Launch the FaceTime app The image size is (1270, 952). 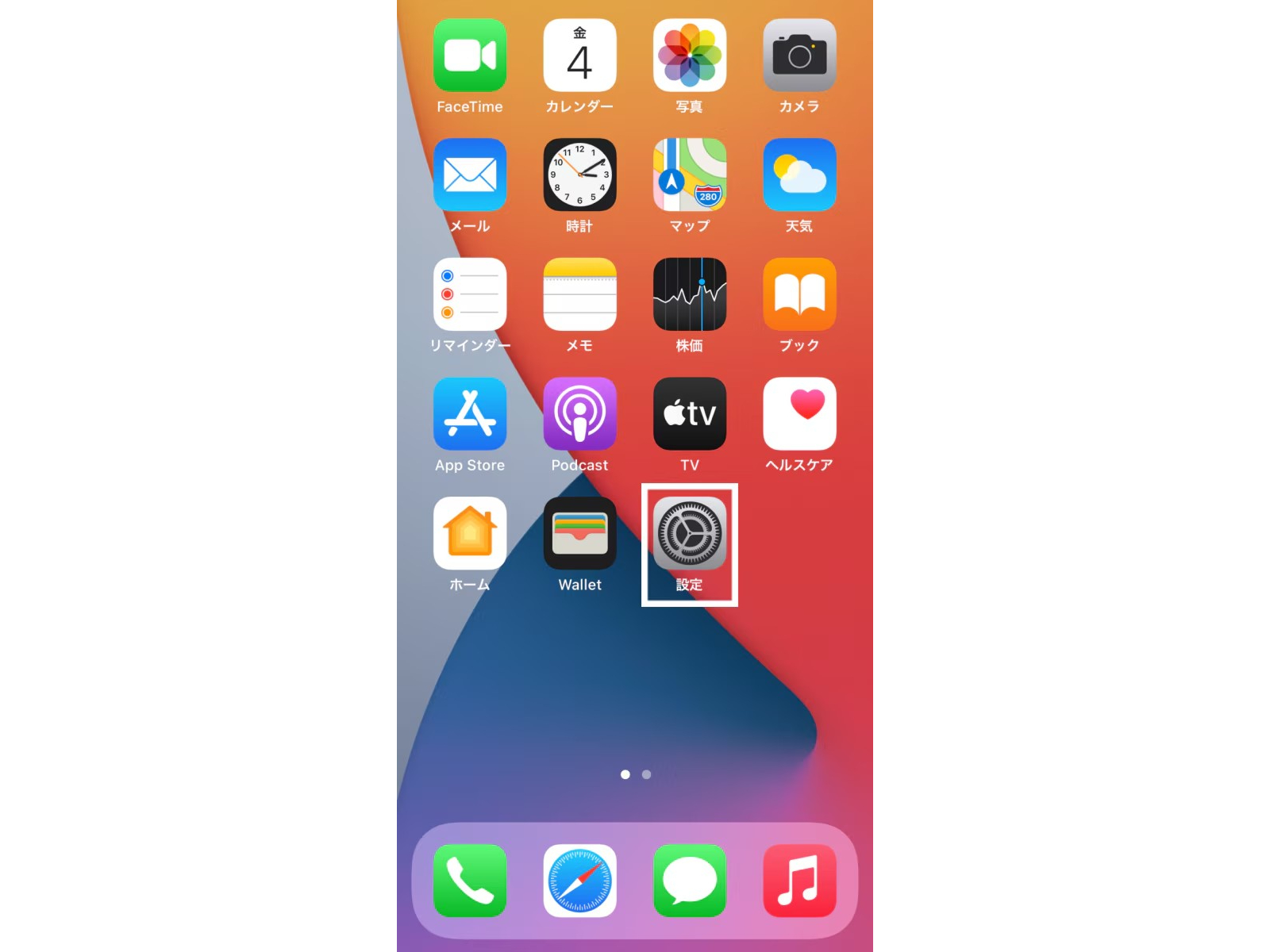470,56
